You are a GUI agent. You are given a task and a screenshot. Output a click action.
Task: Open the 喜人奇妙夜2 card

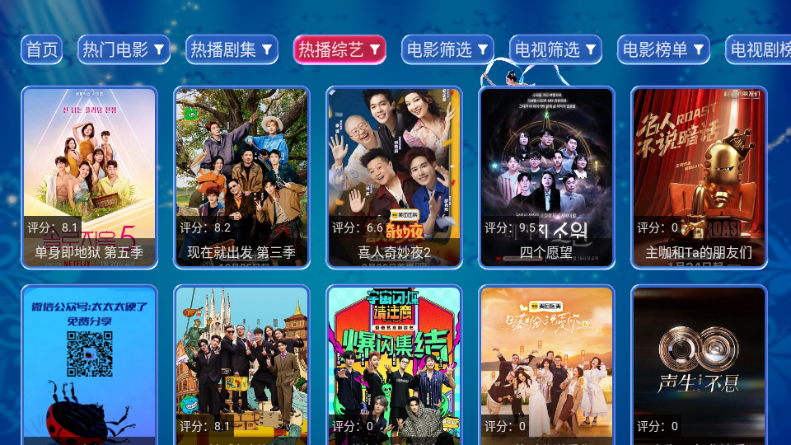[394, 177]
